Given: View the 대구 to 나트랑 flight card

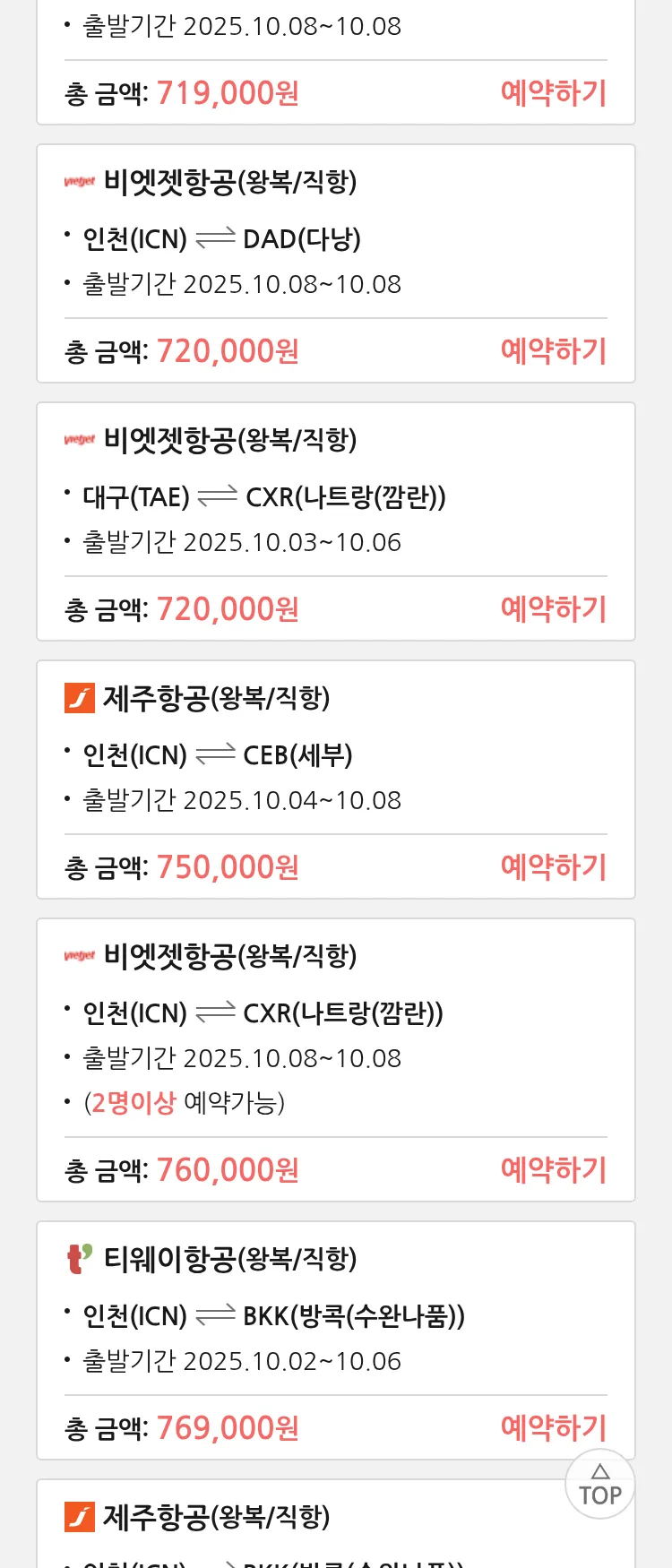Looking at the screenshot, I should pos(269,495).
